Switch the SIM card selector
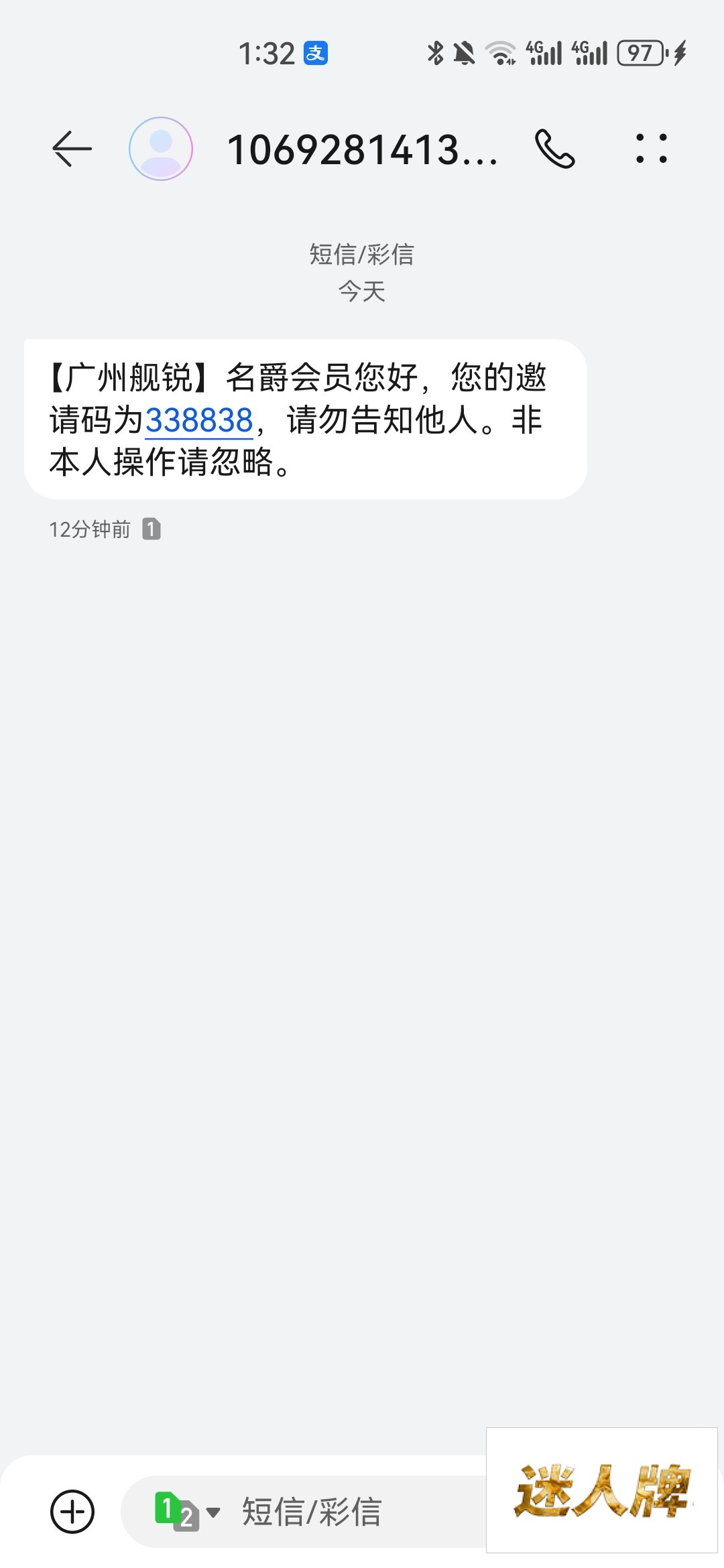The width and height of the screenshot is (724, 1568). pos(186,1512)
